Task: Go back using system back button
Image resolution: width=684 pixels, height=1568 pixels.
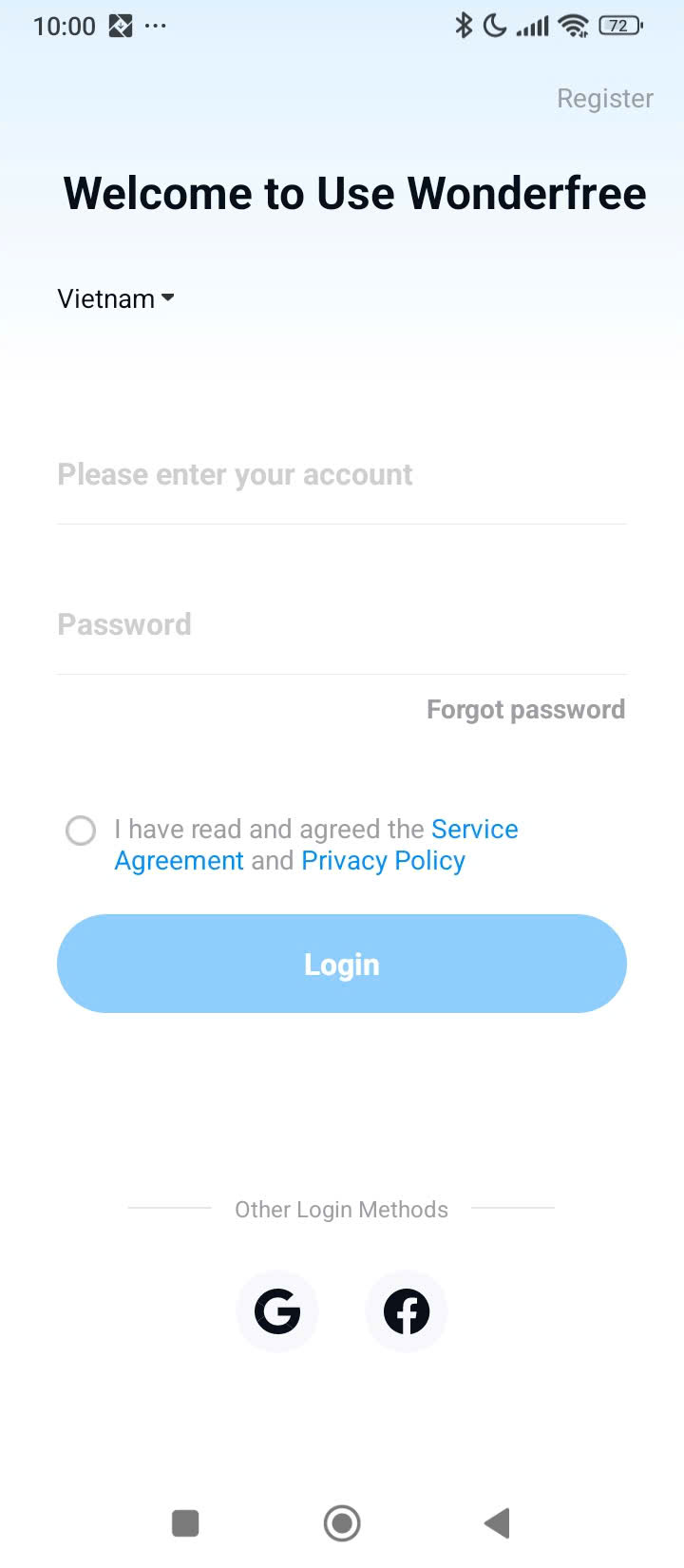Action: [x=498, y=1523]
